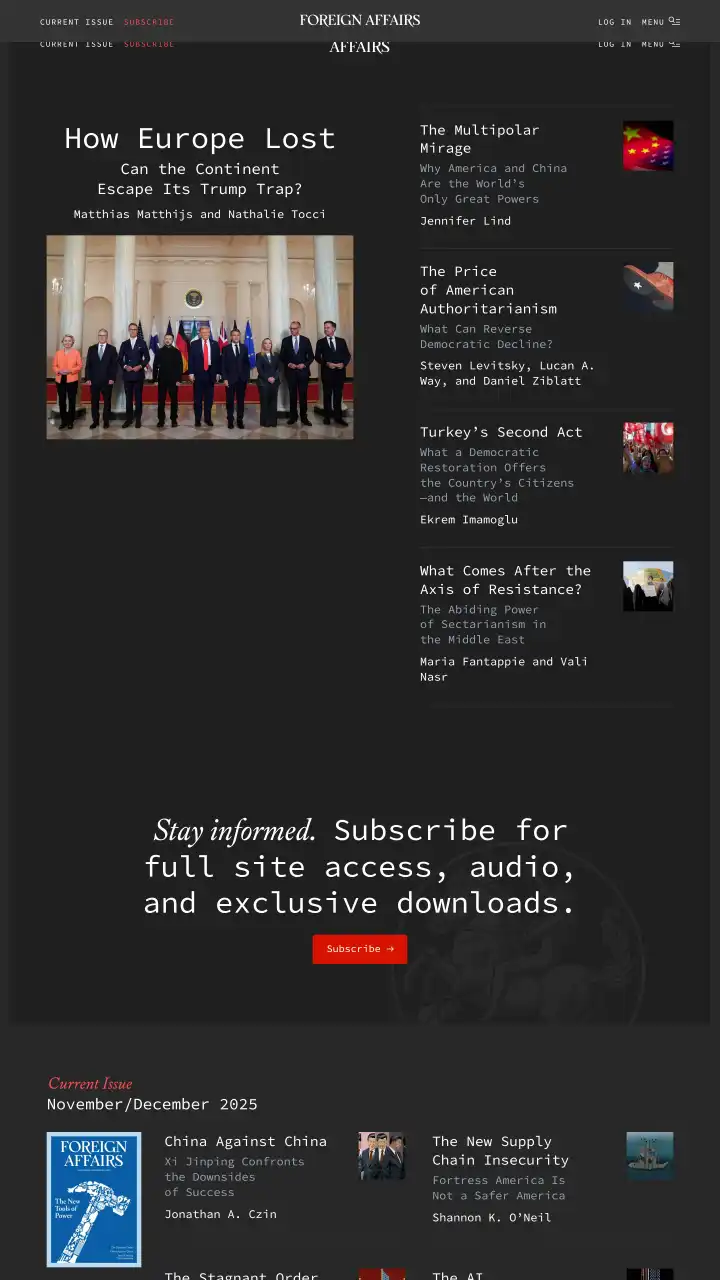Open The New Supply Chain Insecurity article

[x=500, y=1150]
